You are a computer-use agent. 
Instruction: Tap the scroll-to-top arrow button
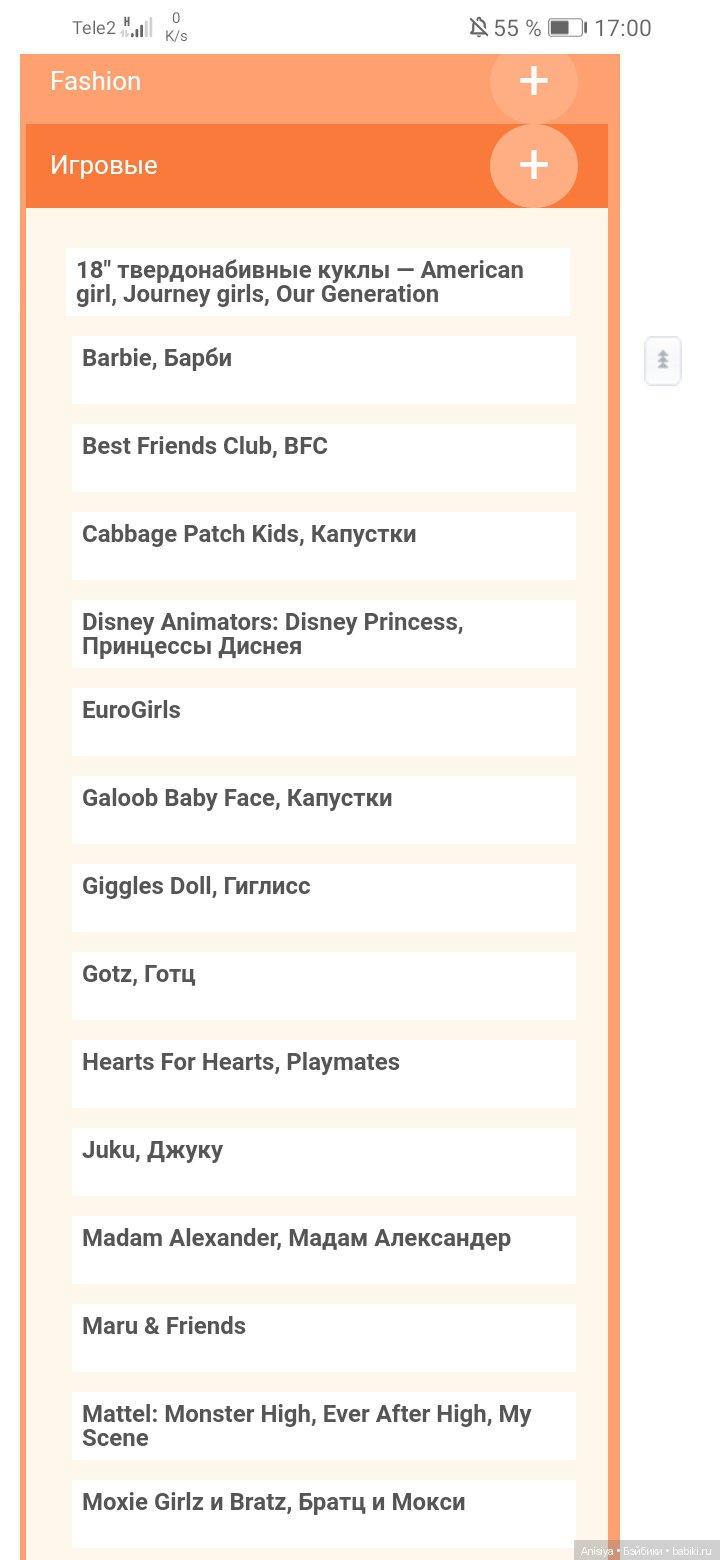tap(662, 360)
